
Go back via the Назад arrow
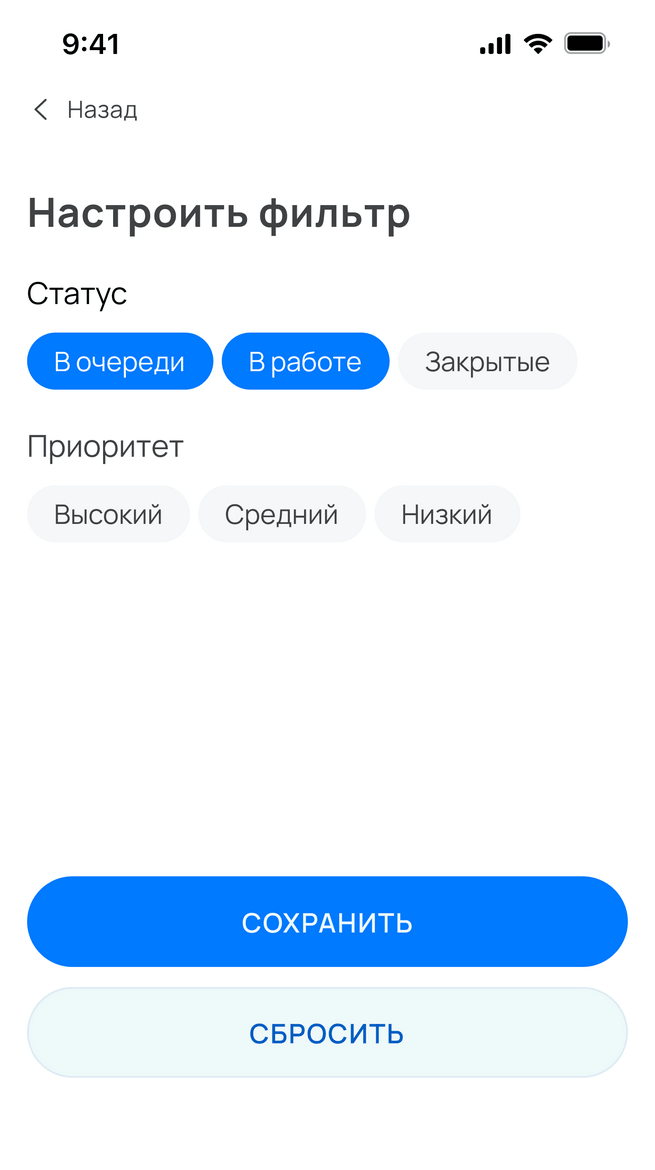point(42,110)
